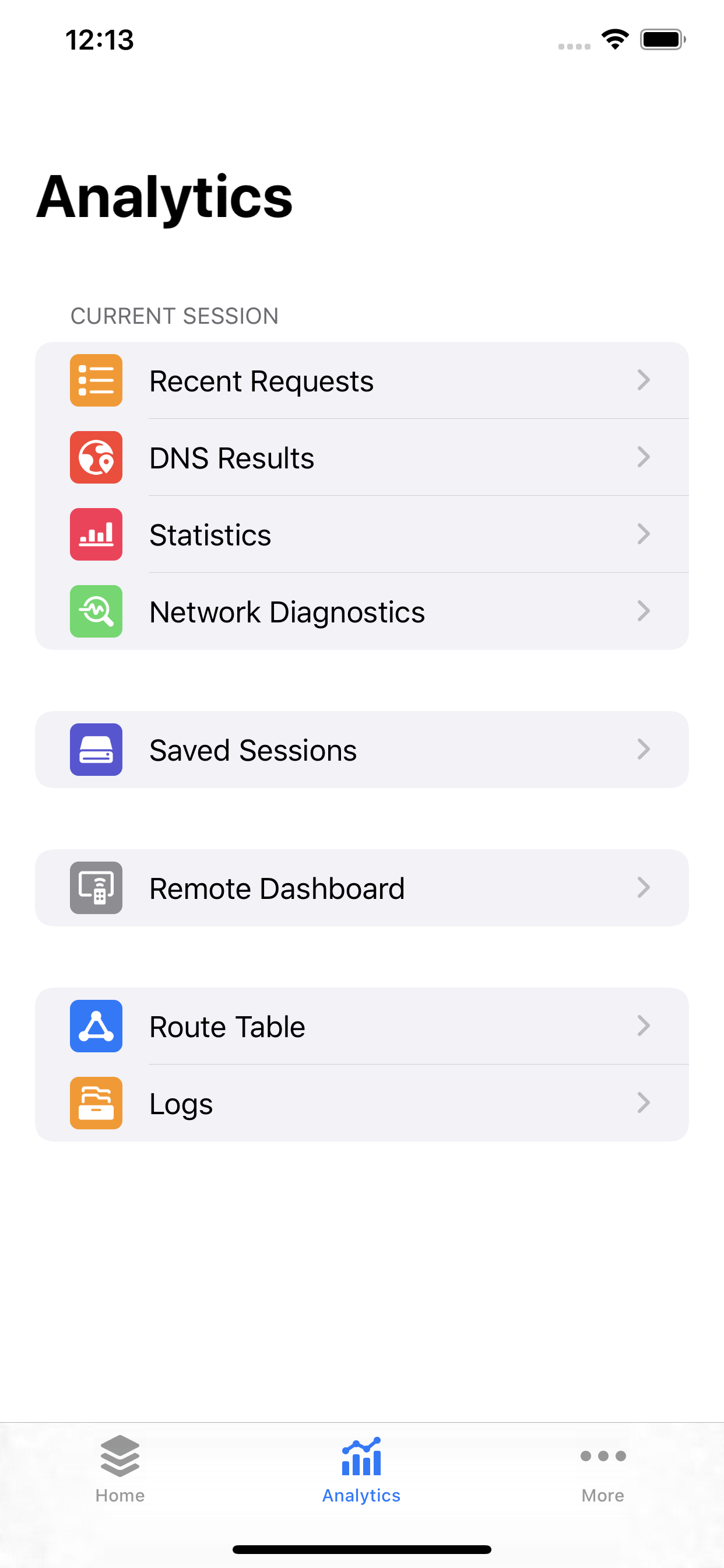This screenshot has height=1568, width=724.
Task: Switch to the Home tab
Action: (120, 1473)
